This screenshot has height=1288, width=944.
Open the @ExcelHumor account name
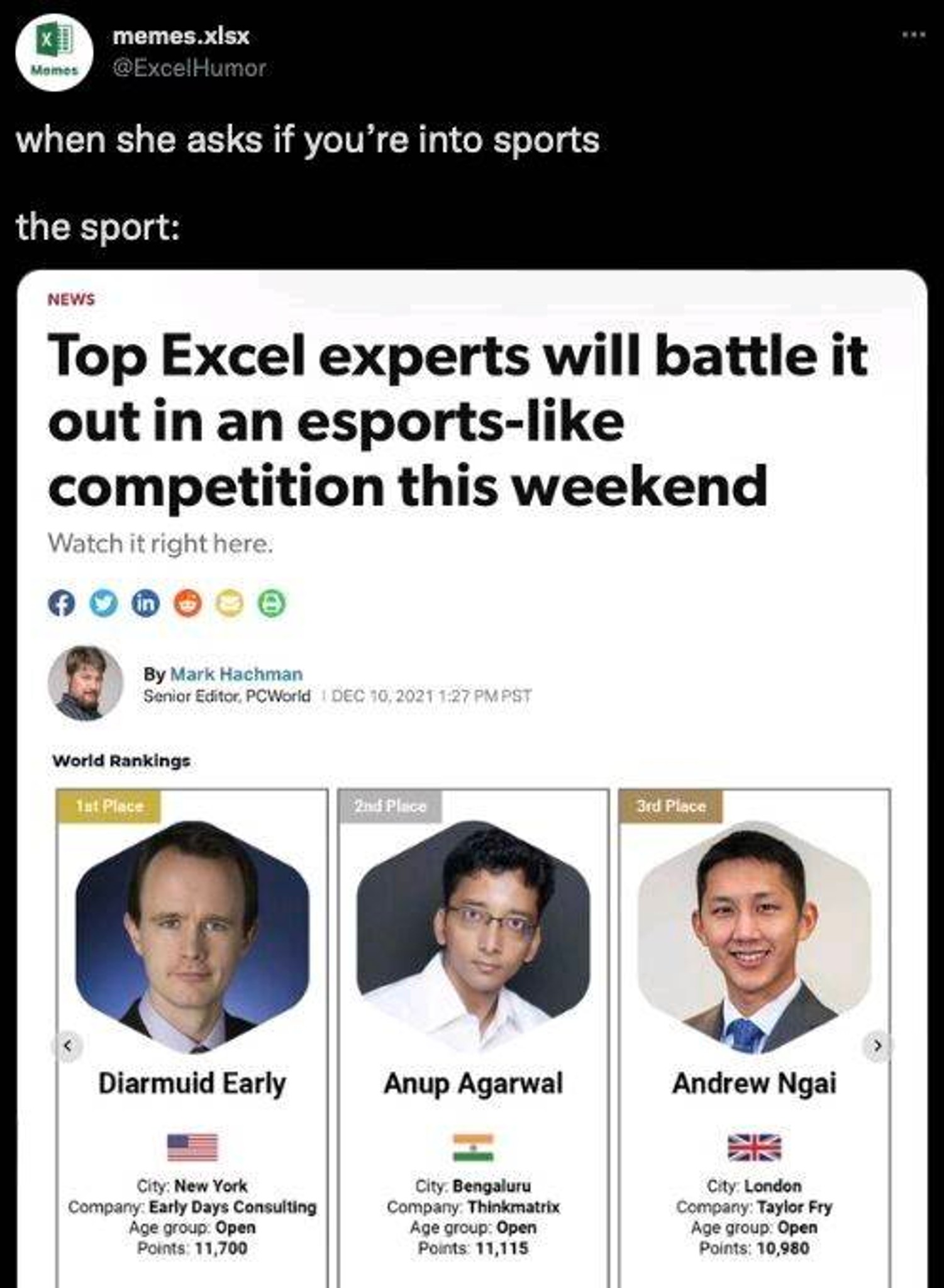coord(189,68)
